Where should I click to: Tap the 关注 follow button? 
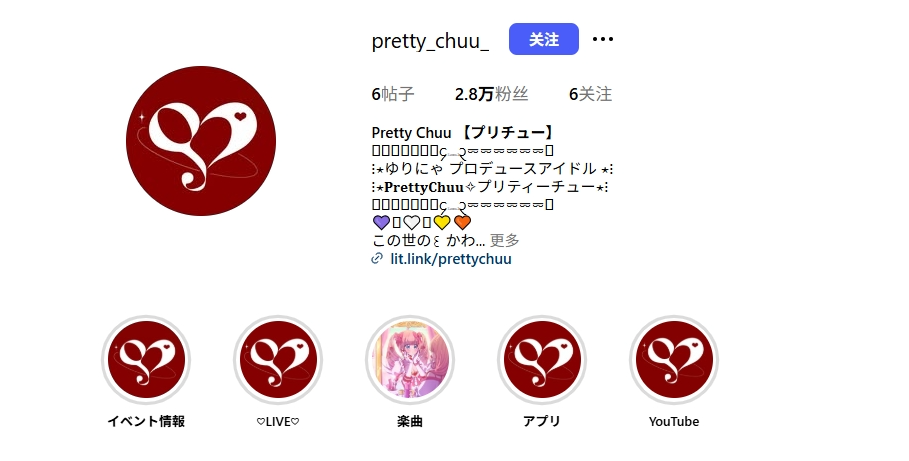click(x=543, y=39)
